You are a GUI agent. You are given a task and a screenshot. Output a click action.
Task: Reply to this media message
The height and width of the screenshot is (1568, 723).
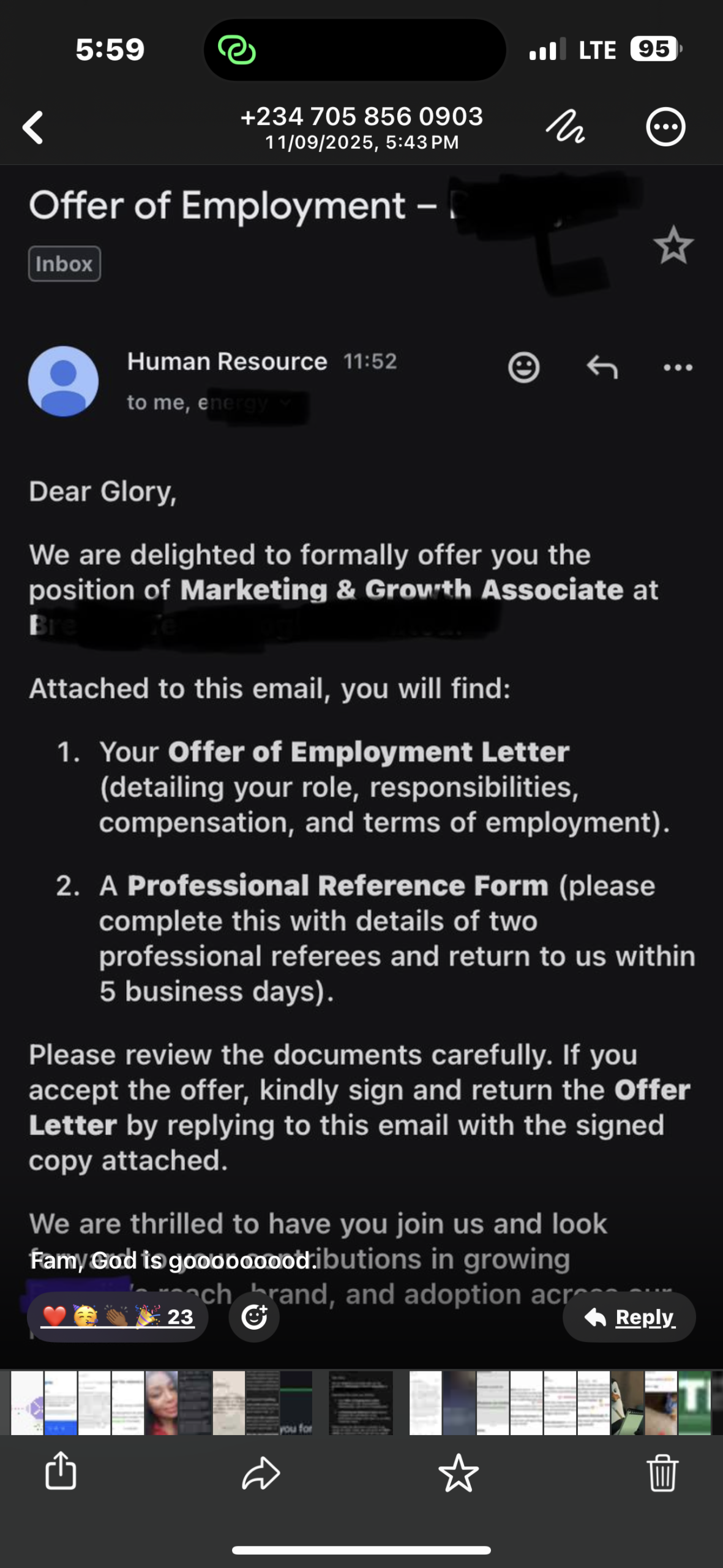pos(629,1317)
